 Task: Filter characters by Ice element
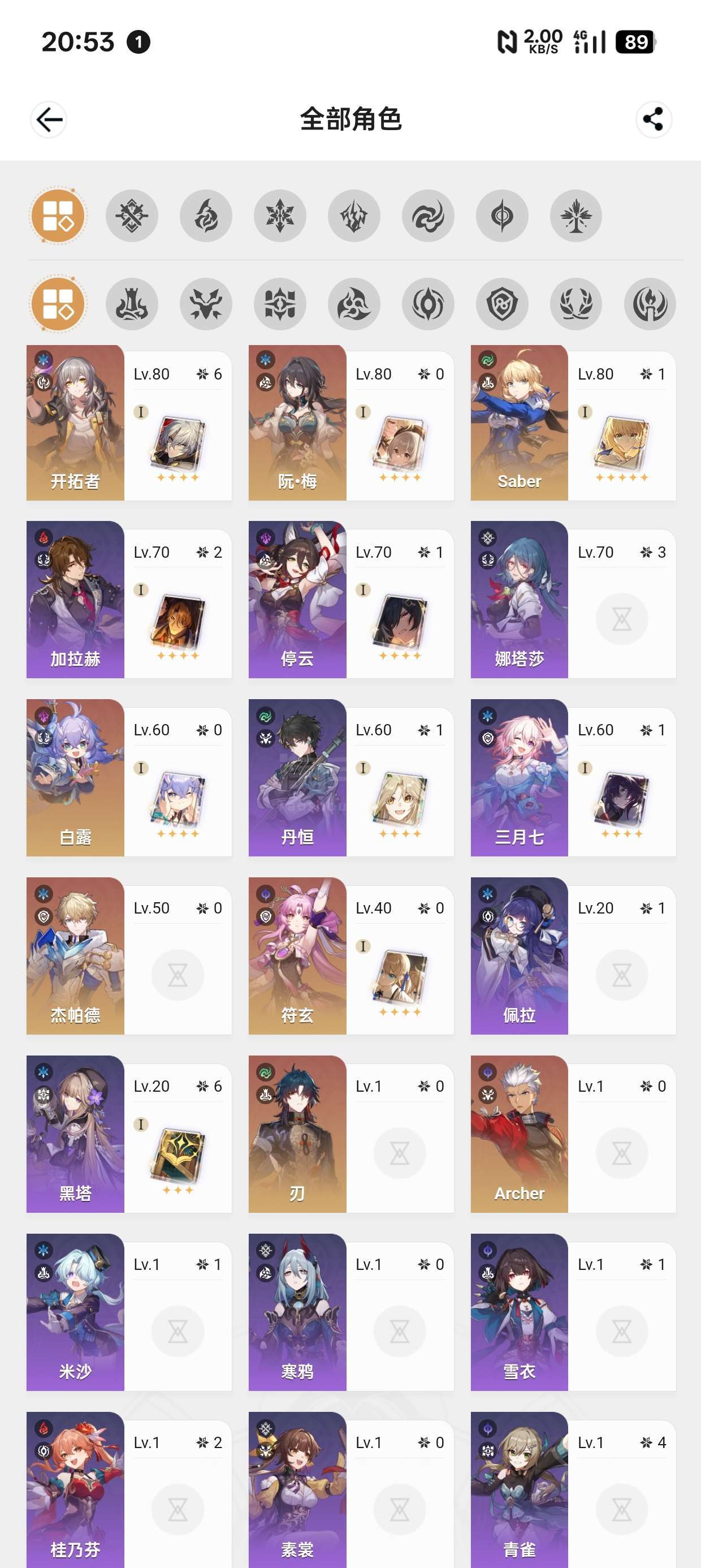tap(280, 216)
